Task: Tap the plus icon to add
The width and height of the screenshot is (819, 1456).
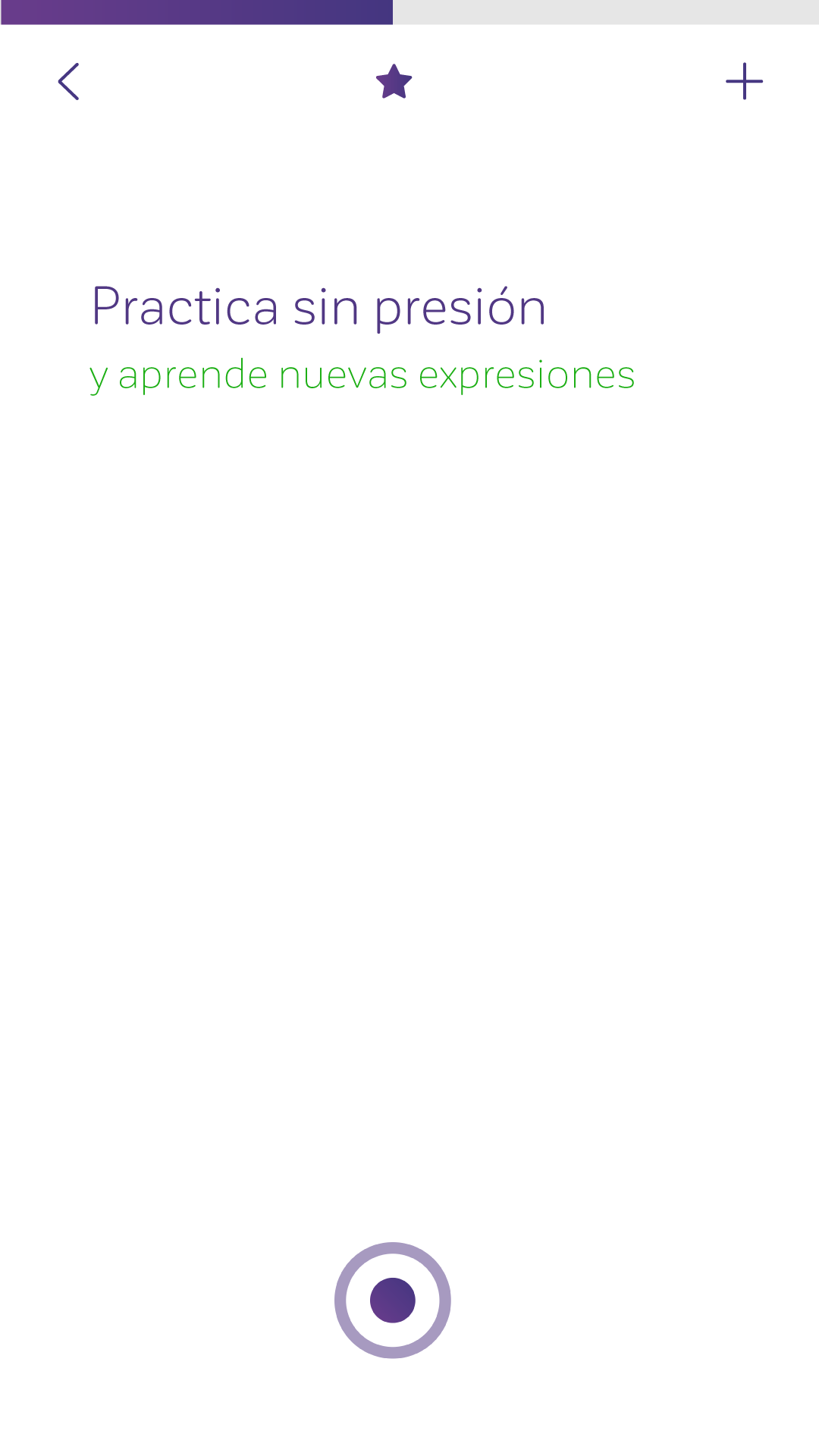Action: pyautogui.click(x=744, y=82)
